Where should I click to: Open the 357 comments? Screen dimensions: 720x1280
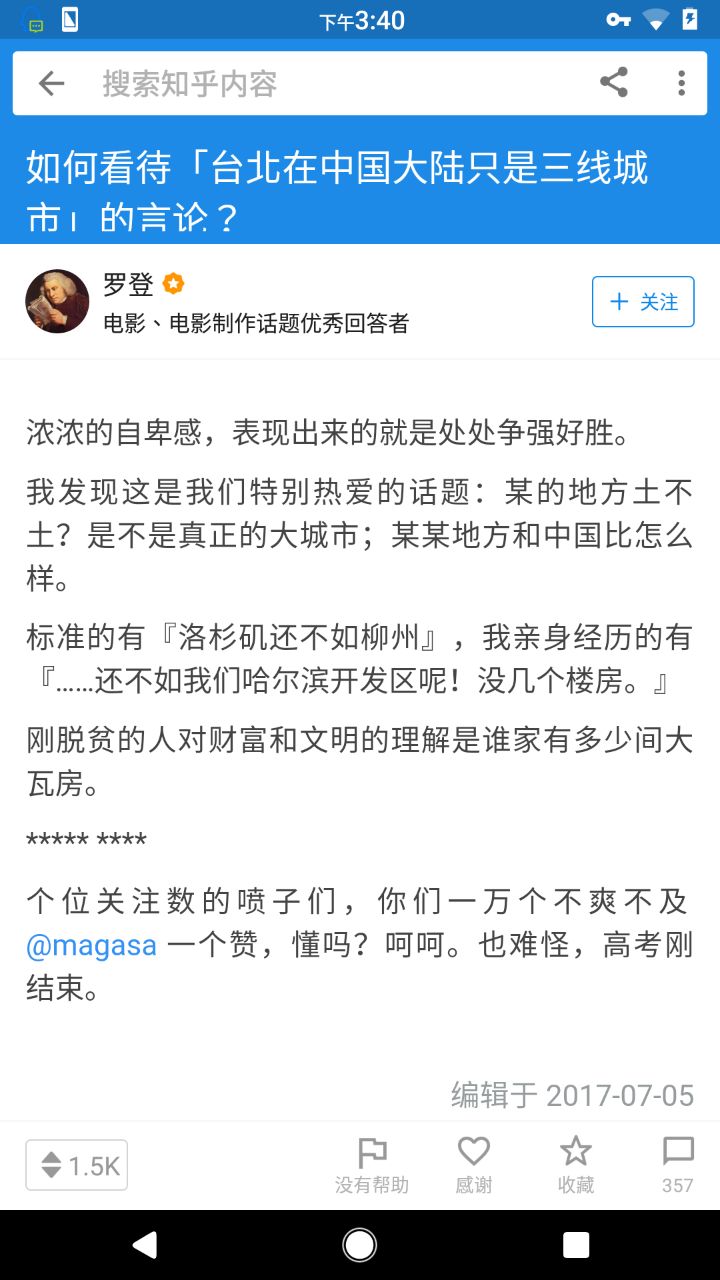click(677, 1165)
